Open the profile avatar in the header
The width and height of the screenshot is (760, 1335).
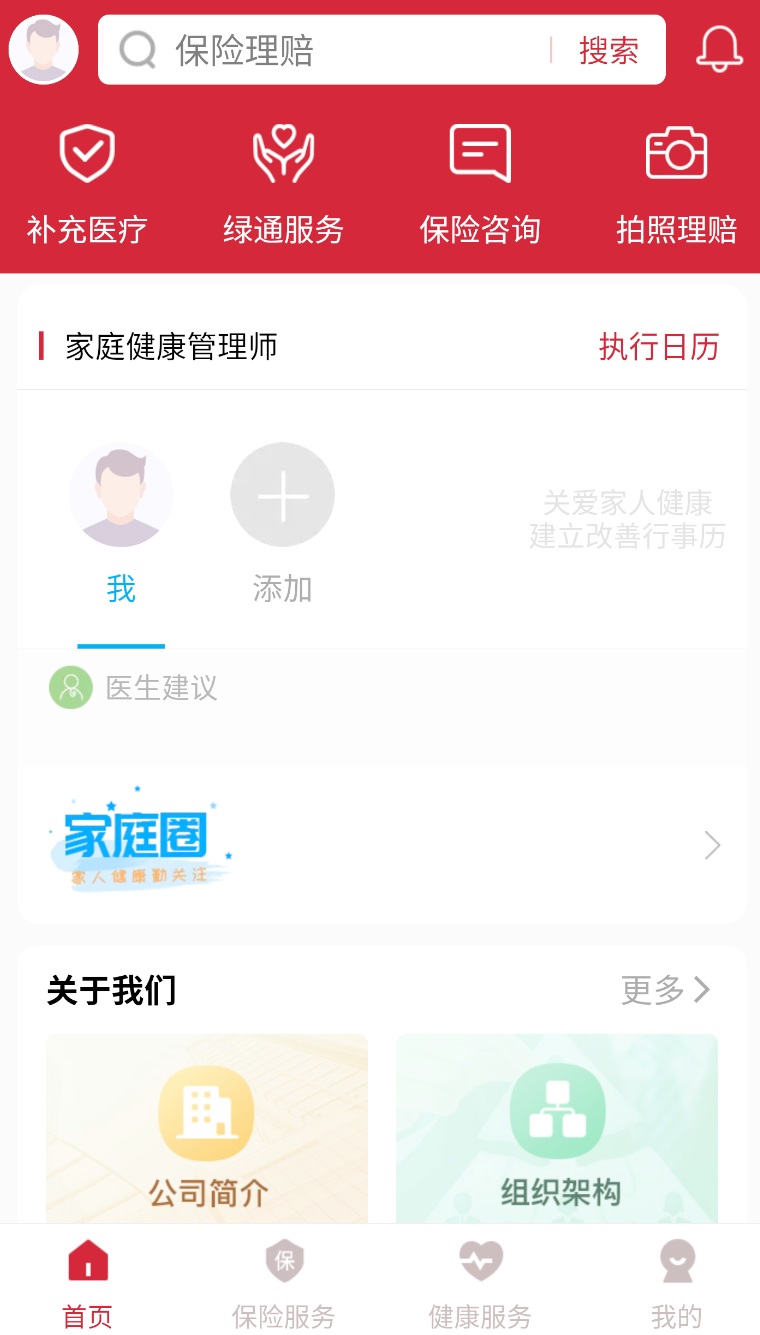(x=44, y=50)
